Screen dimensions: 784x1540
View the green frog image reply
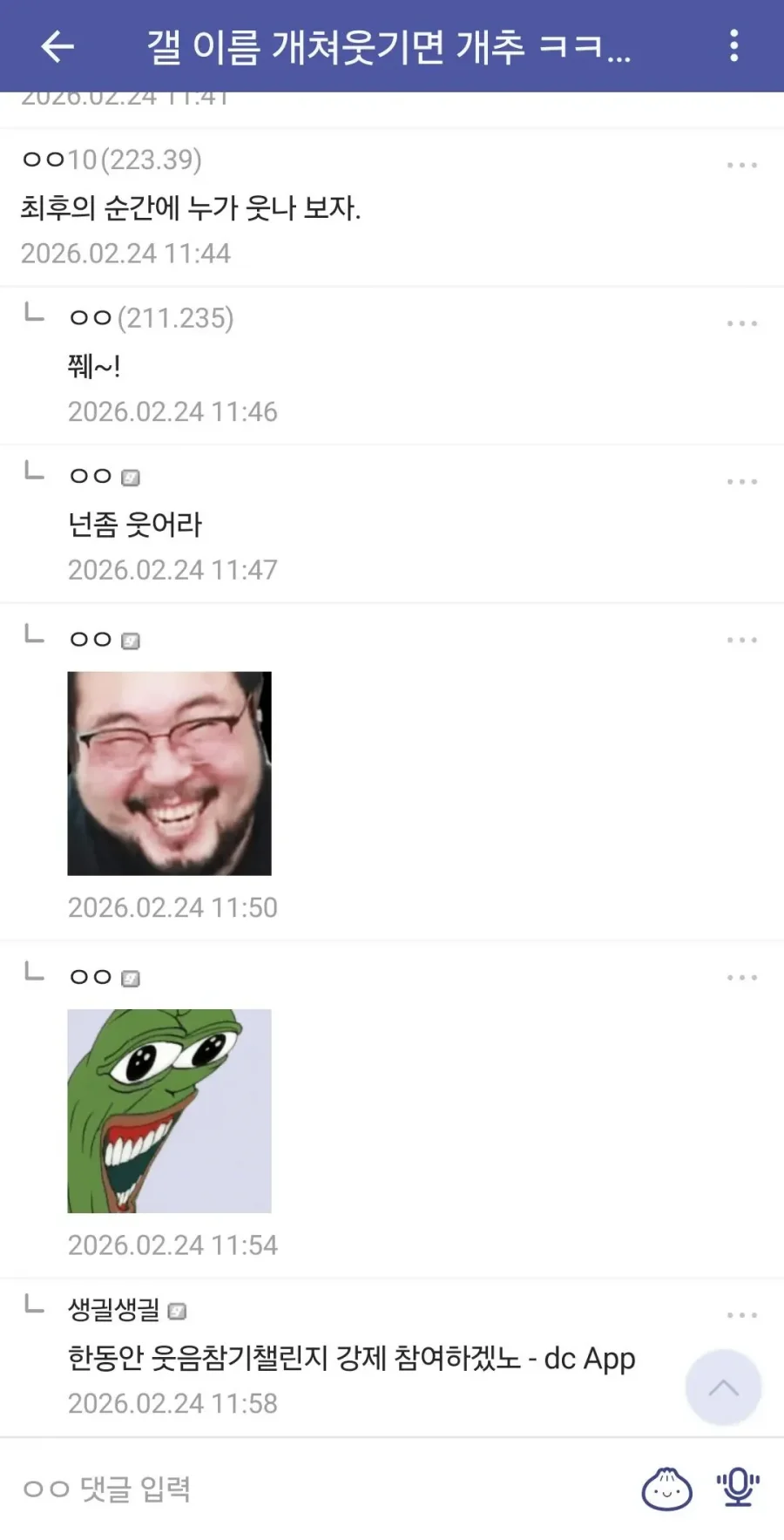pos(170,1110)
